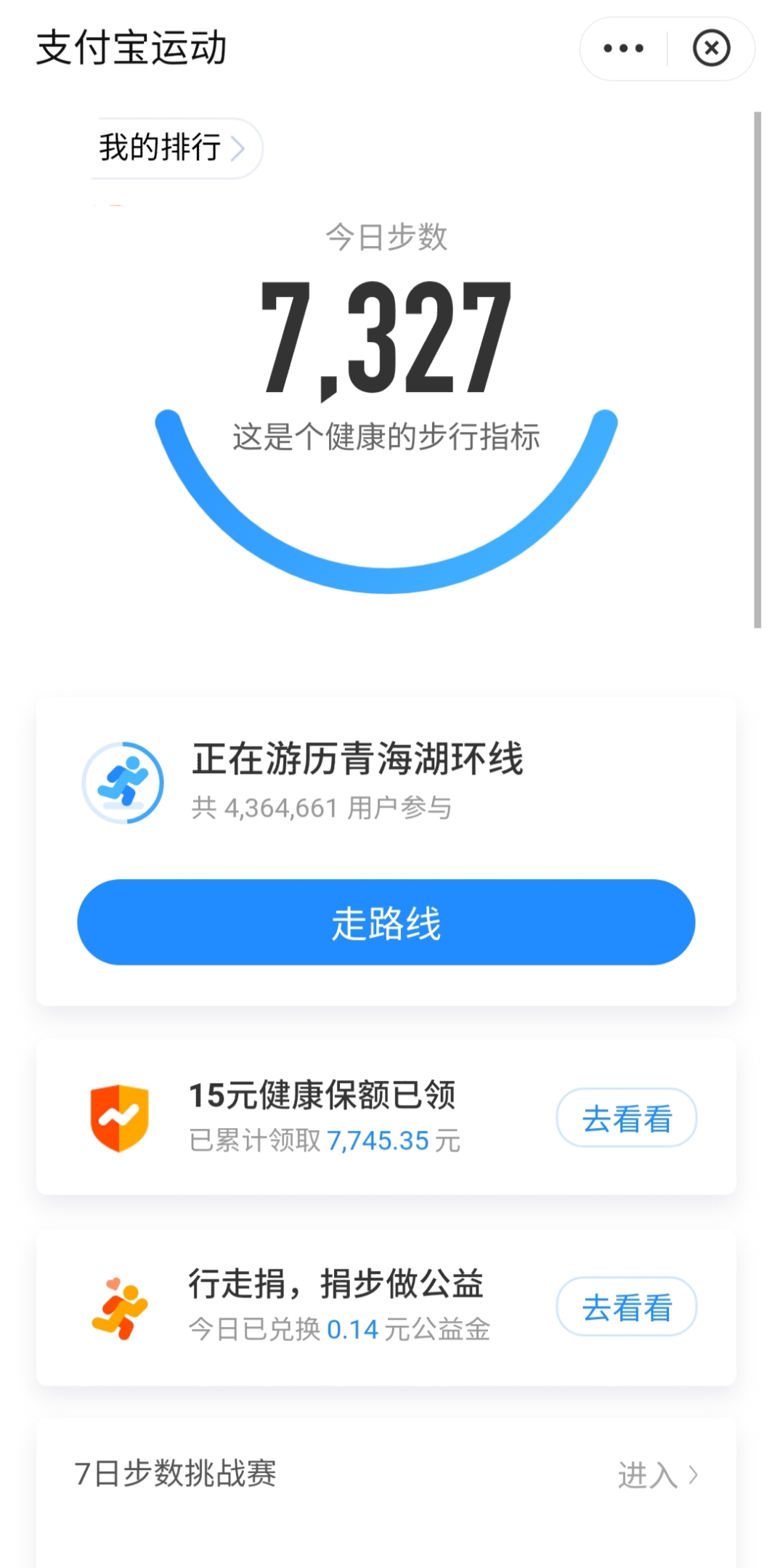Viewport: 772px width, 1568px height.
Task: Close the Alipay Sports mini program
Action: [x=711, y=49]
